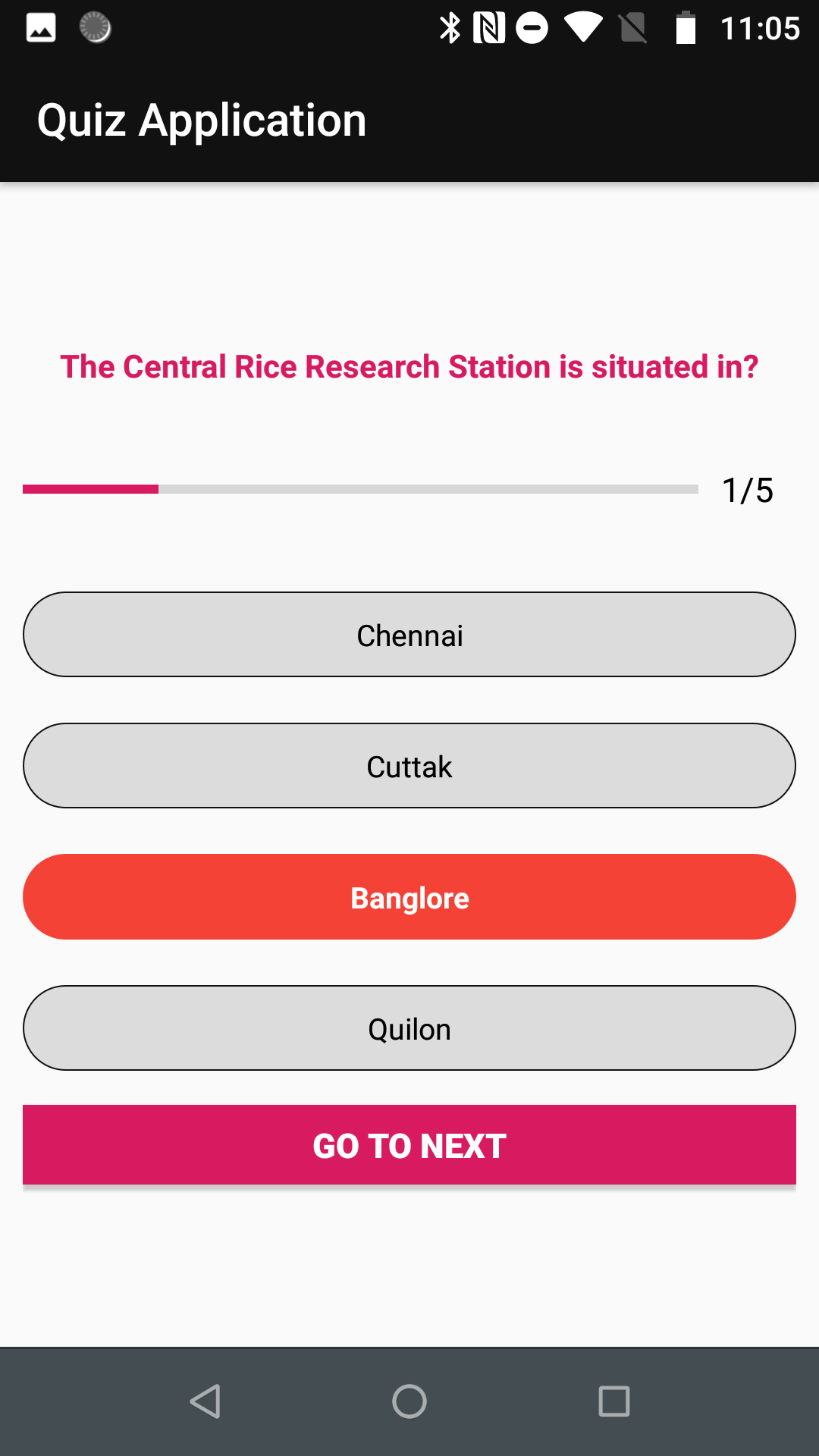Tap the system back button

tap(205, 1401)
